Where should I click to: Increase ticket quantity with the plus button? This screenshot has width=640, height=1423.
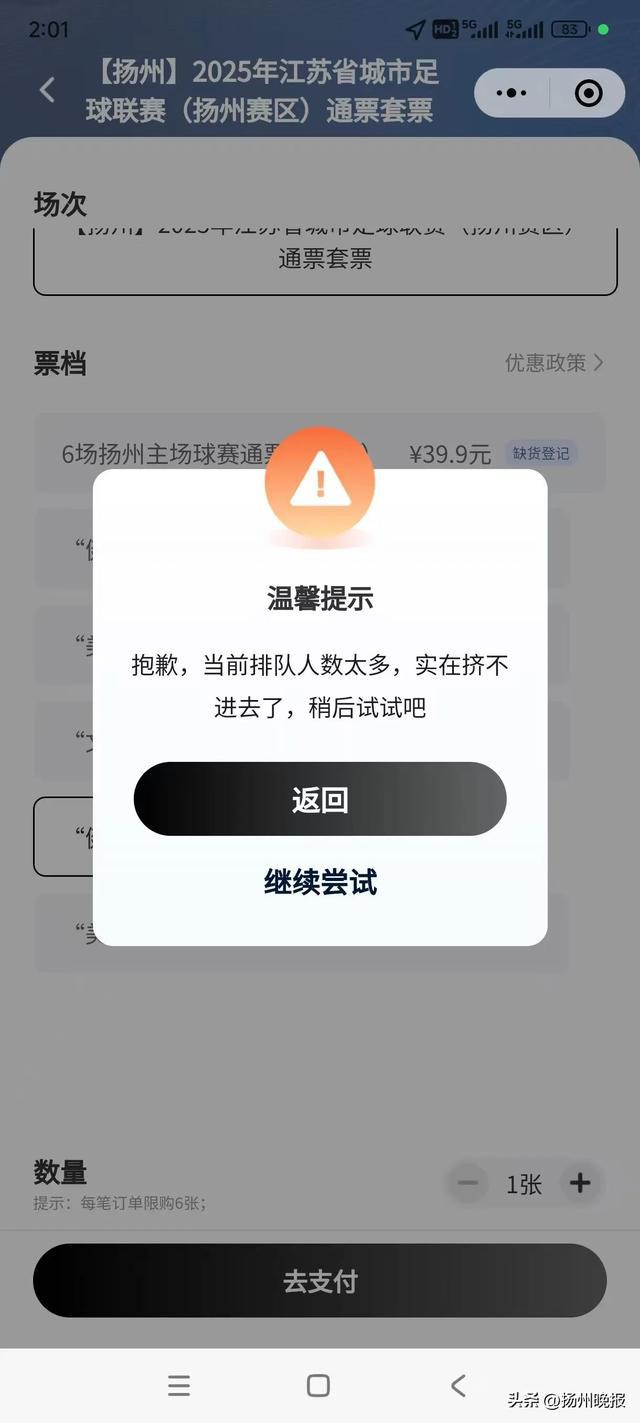pos(580,1184)
